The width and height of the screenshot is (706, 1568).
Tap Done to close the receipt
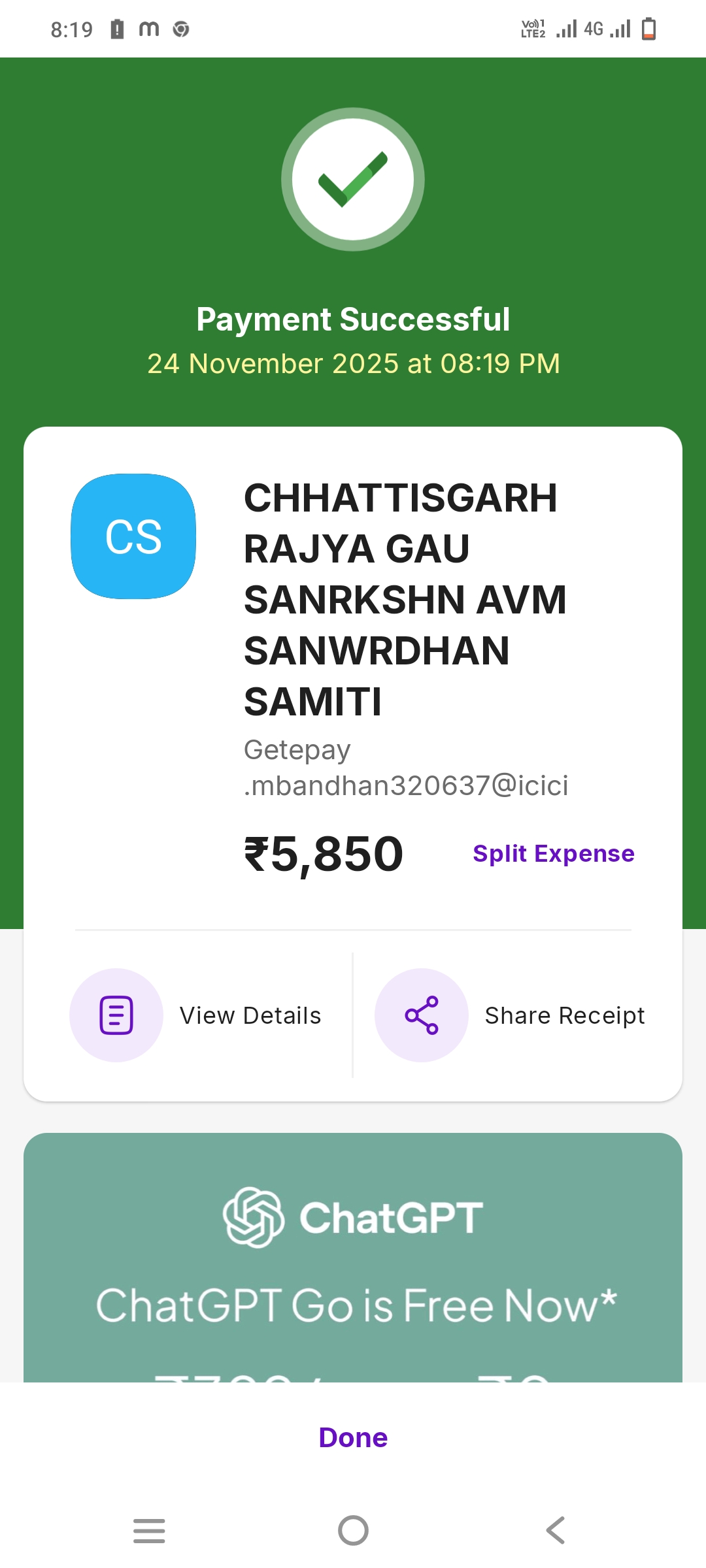(353, 1437)
